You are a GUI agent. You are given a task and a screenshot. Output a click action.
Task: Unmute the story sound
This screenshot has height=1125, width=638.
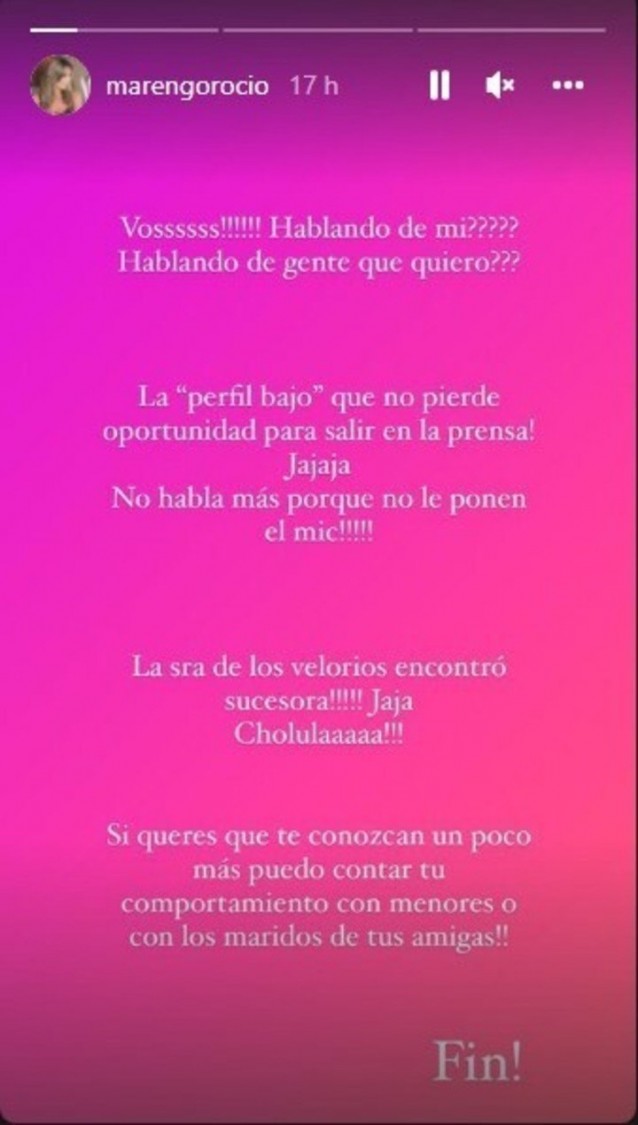click(498, 86)
